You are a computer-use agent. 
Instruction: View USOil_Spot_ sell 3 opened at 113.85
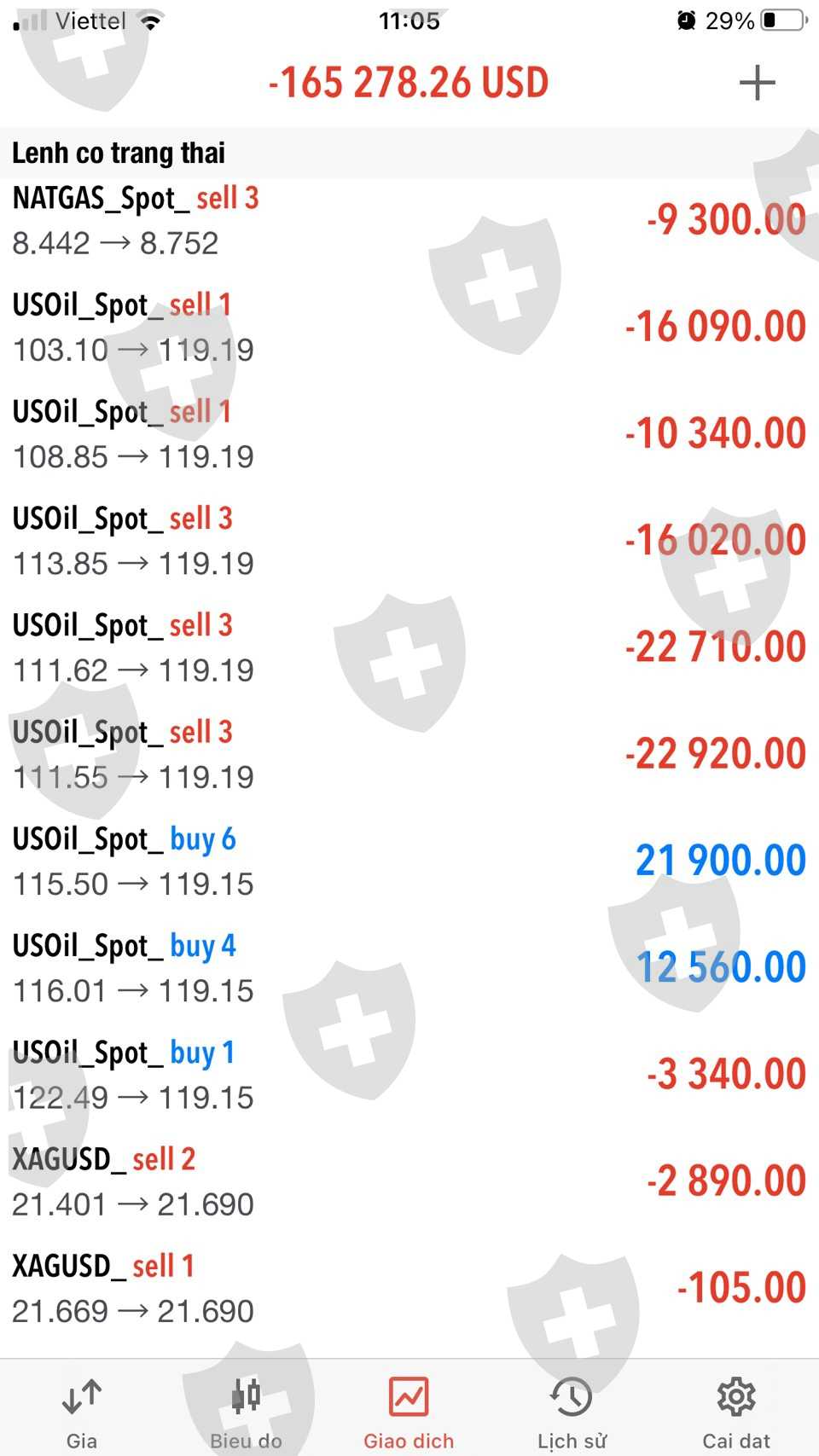[409, 541]
